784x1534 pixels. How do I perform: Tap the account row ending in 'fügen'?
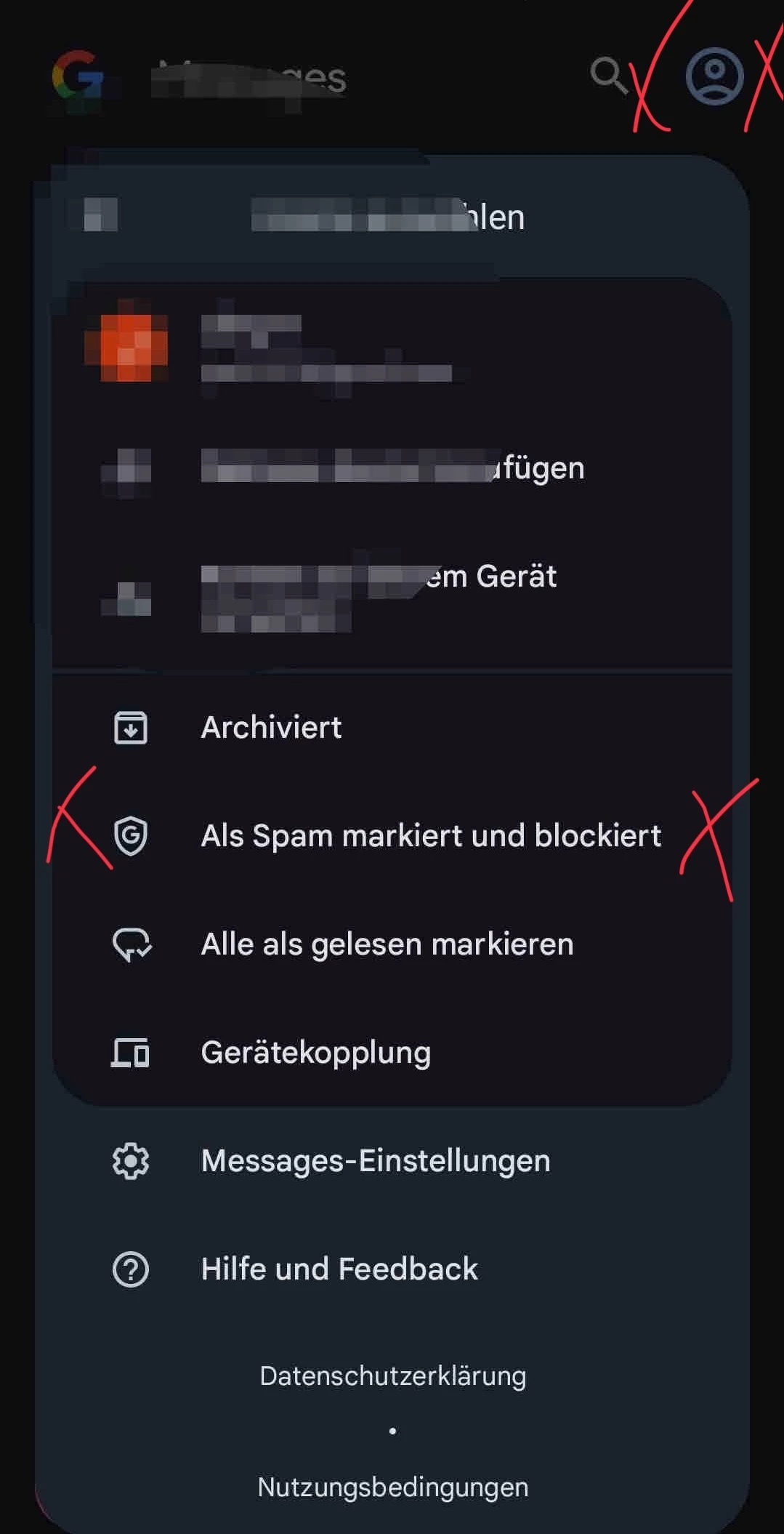[392, 468]
